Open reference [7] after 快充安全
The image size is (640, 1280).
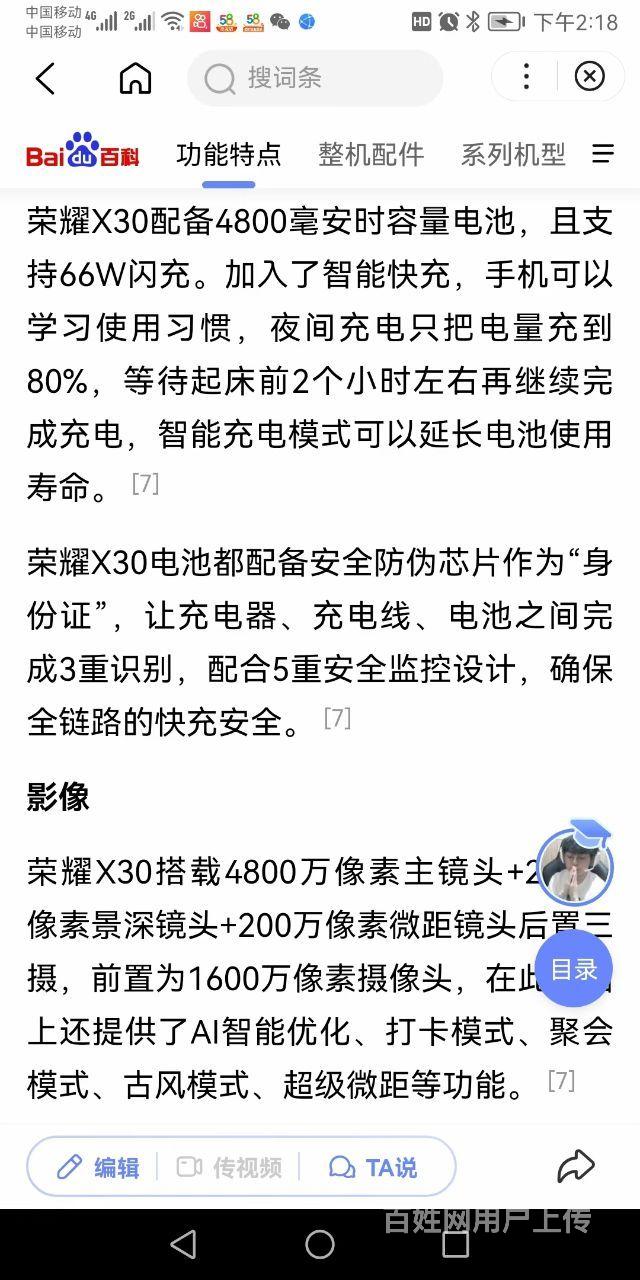pos(337,717)
